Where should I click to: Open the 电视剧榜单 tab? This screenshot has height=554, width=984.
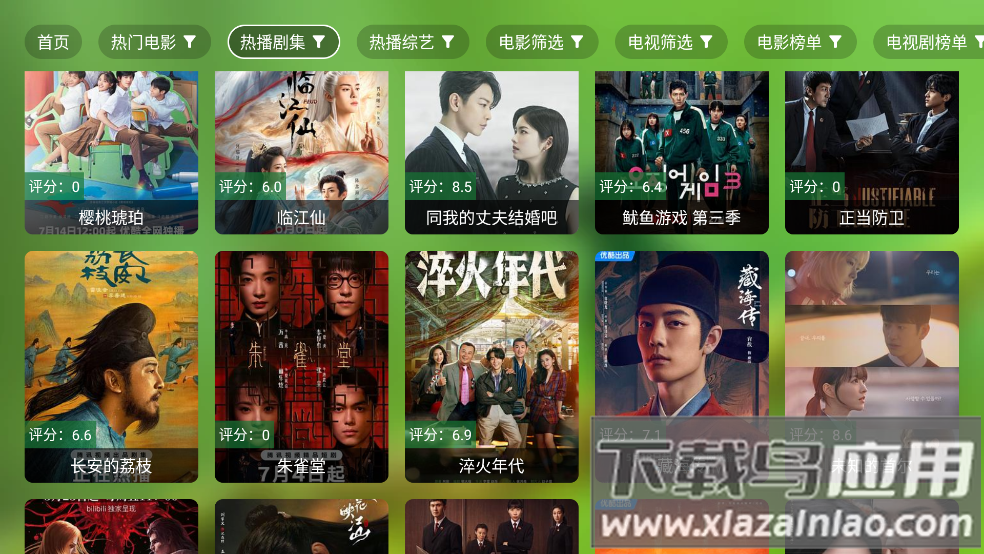928,42
